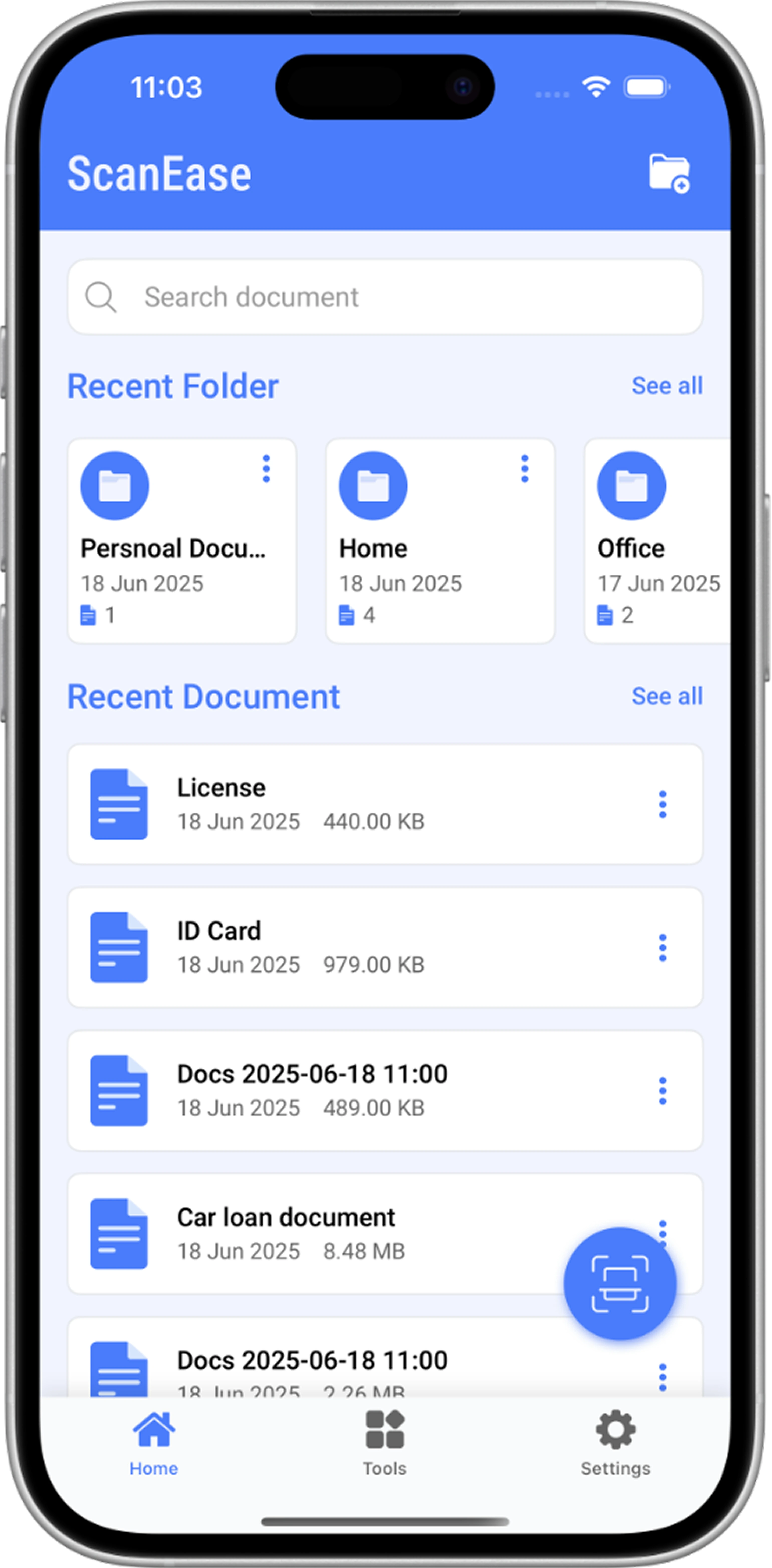Go to the Settings tab

(x=615, y=1443)
